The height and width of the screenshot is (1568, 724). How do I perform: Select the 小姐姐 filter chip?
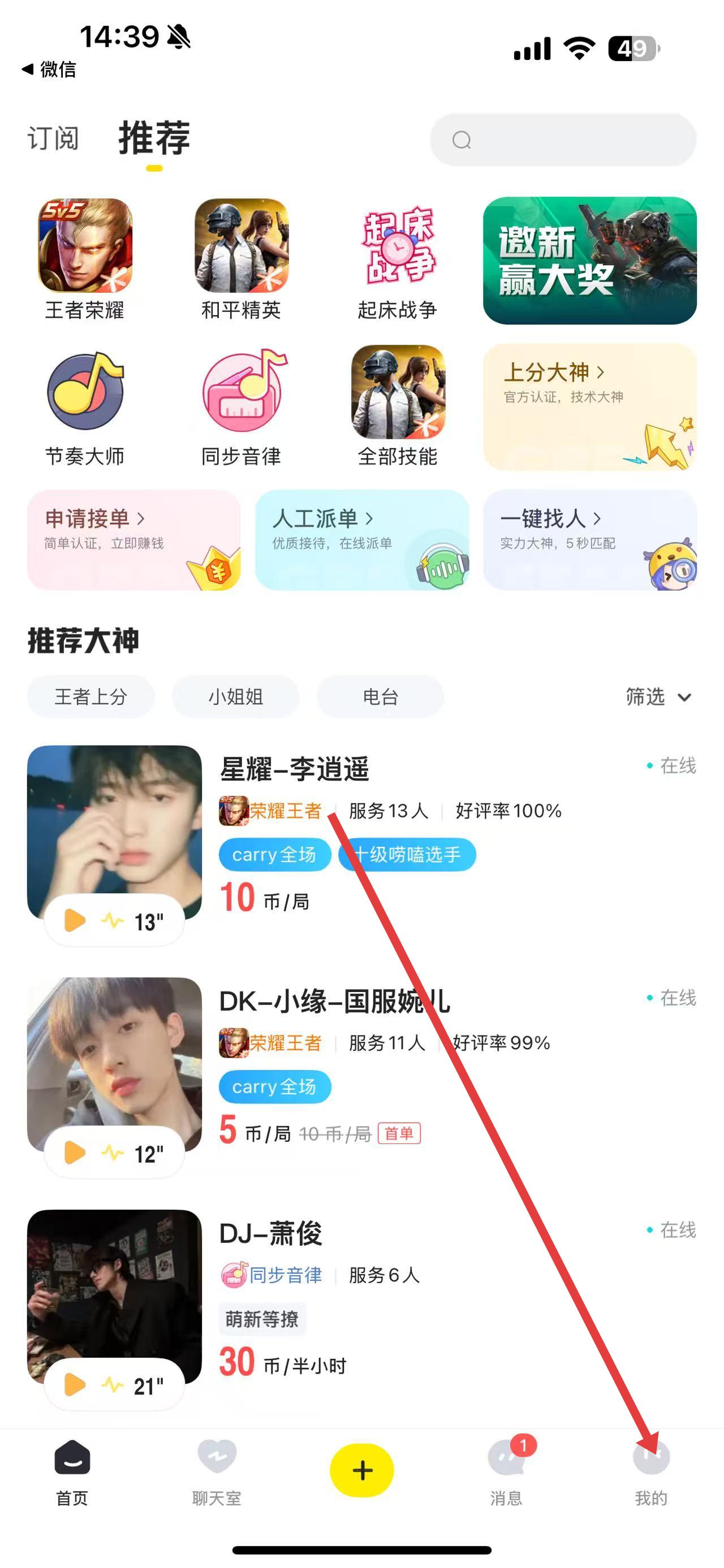pos(236,696)
